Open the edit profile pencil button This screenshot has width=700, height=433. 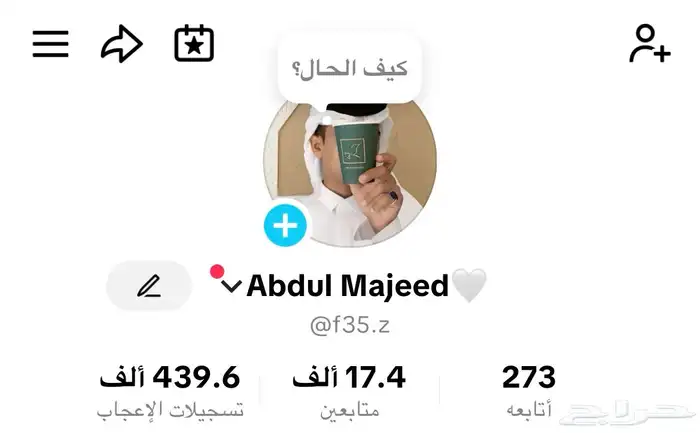pos(149,286)
